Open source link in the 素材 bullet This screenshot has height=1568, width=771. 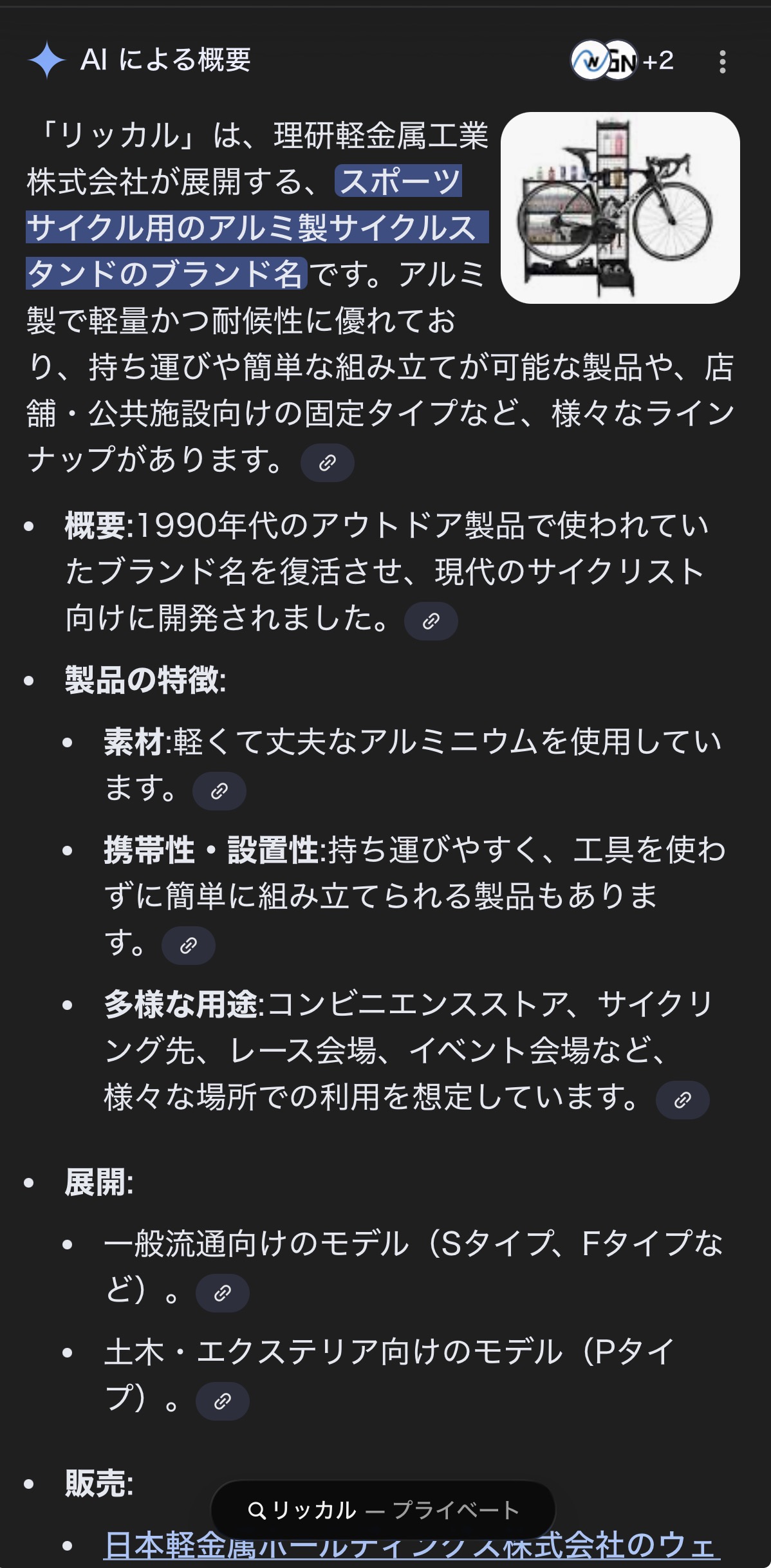(219, 790)
